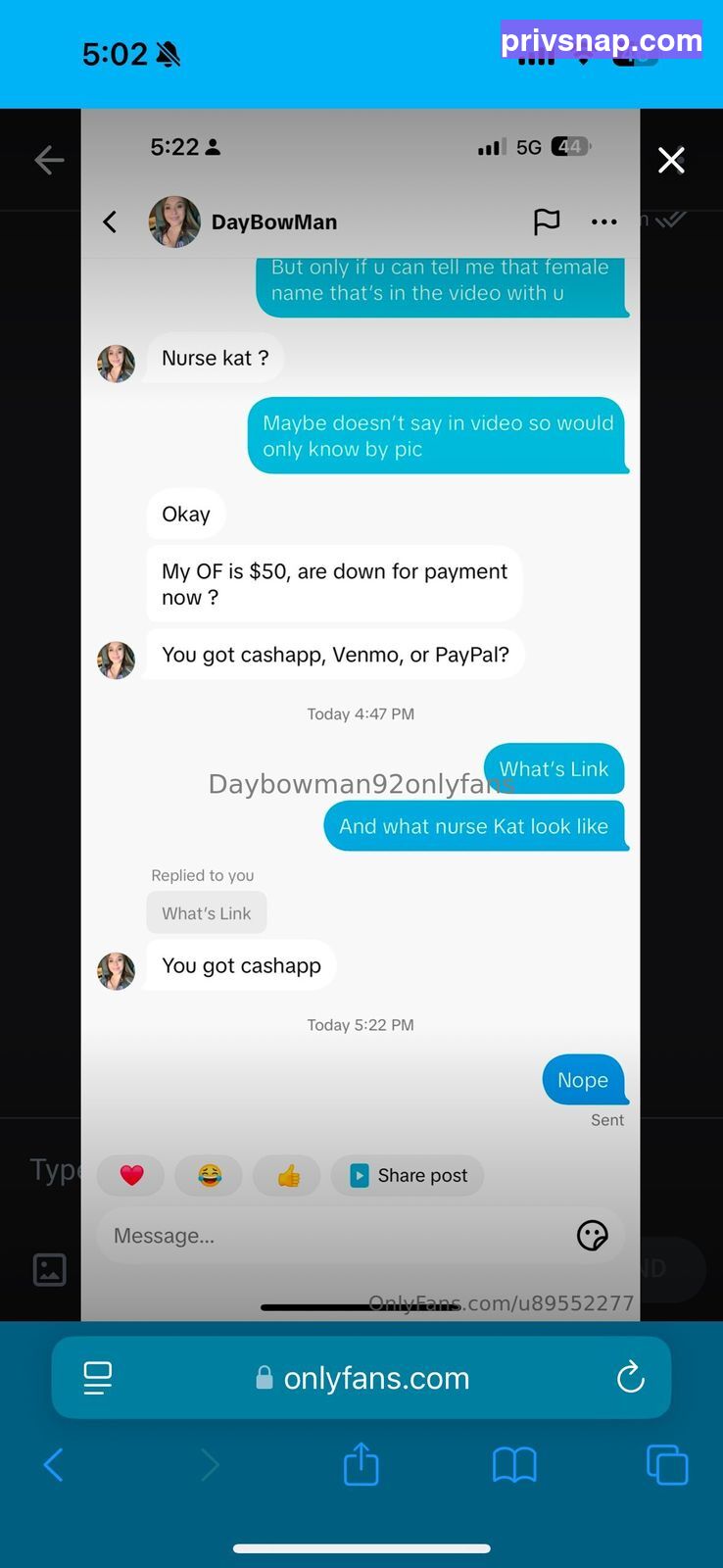
Task: Go back to the previous page in Safari
Action: (54, 1465)
